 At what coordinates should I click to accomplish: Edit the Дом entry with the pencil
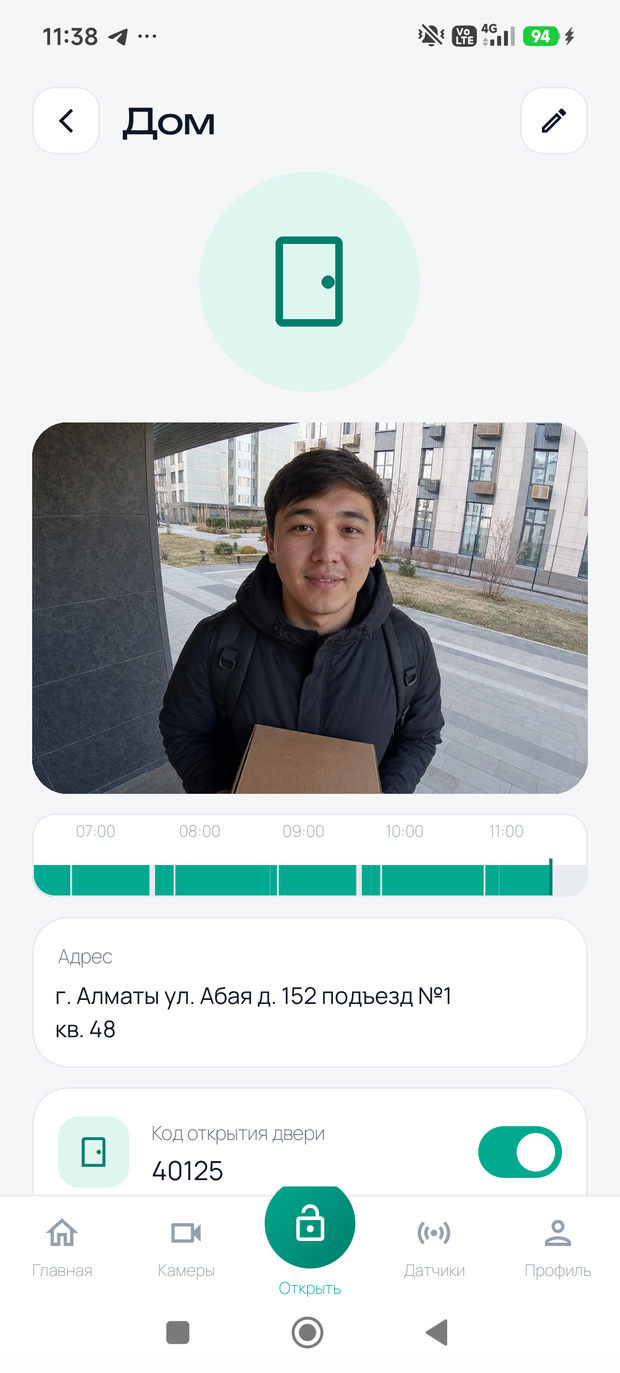click(x=553, y=121)
